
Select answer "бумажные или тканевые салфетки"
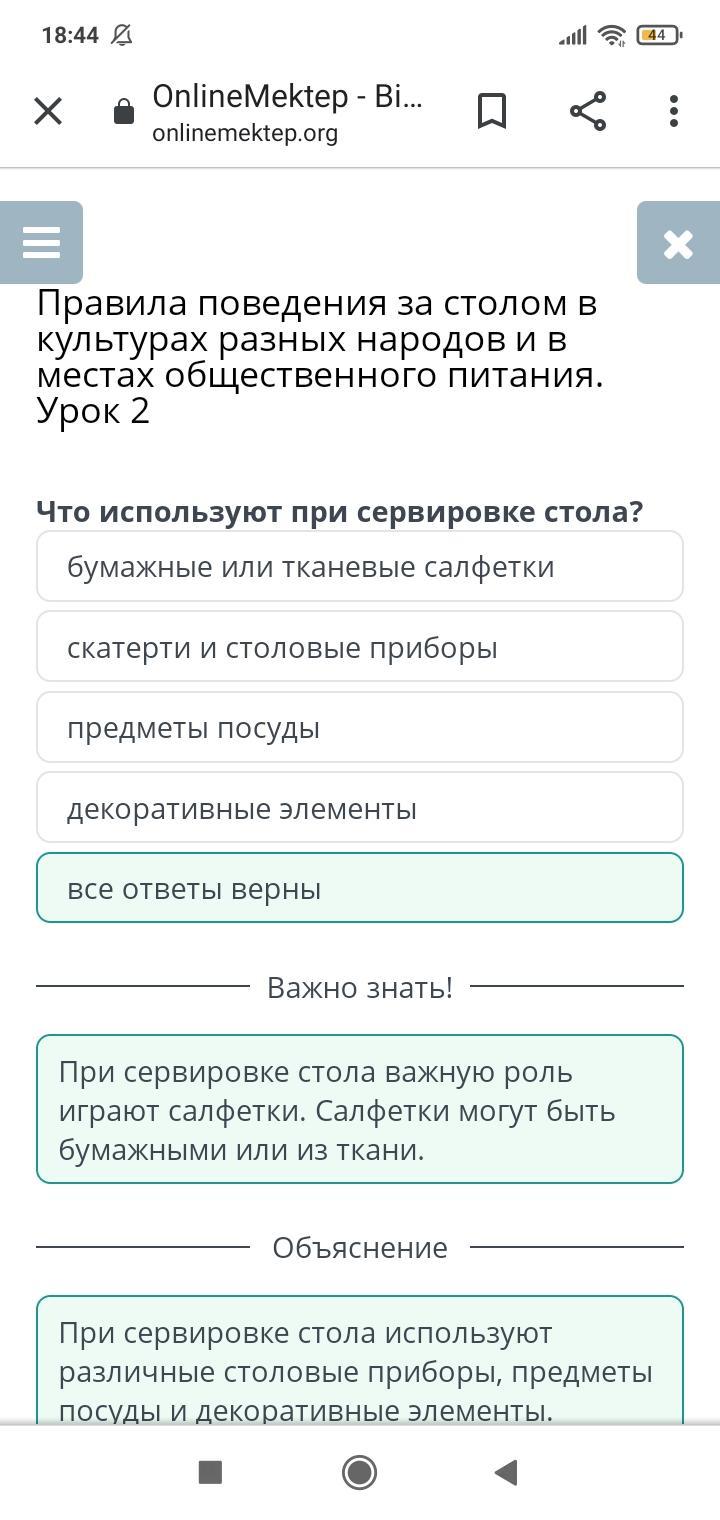[x=360, y=567]
